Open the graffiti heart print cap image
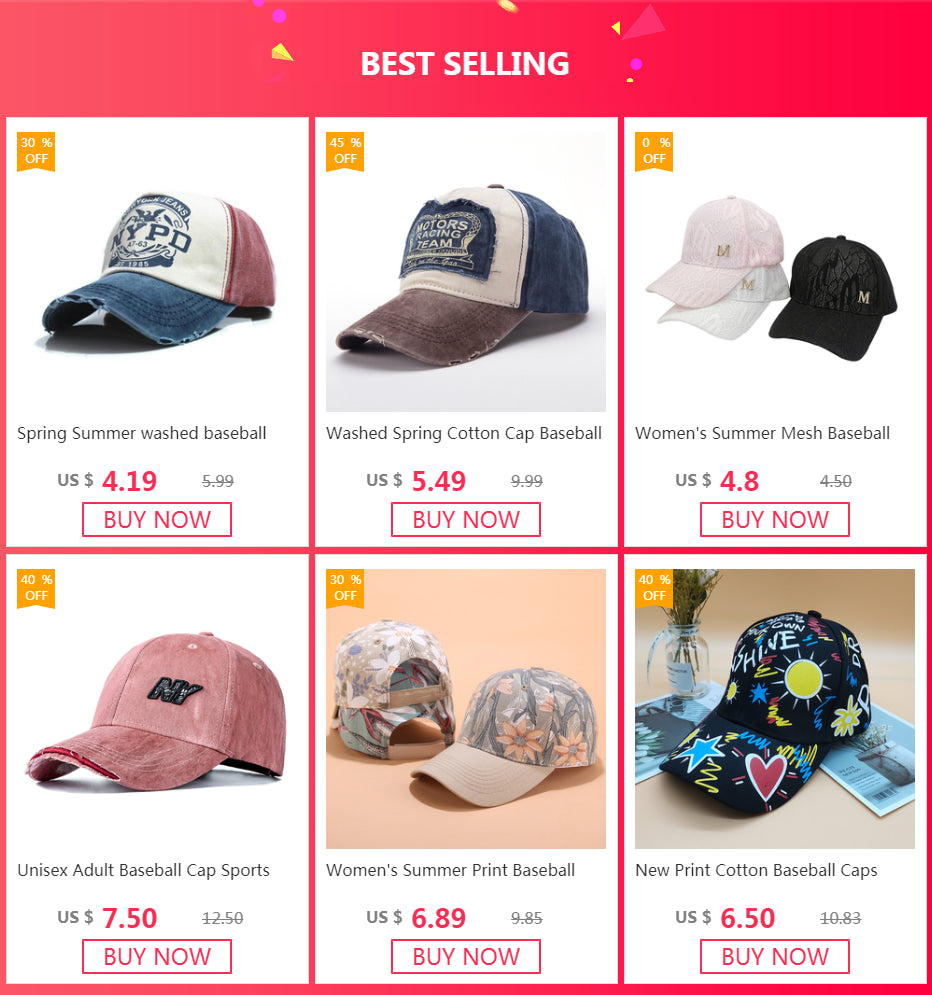This screenshot has width=932, height=995. [x=774, y=708]
